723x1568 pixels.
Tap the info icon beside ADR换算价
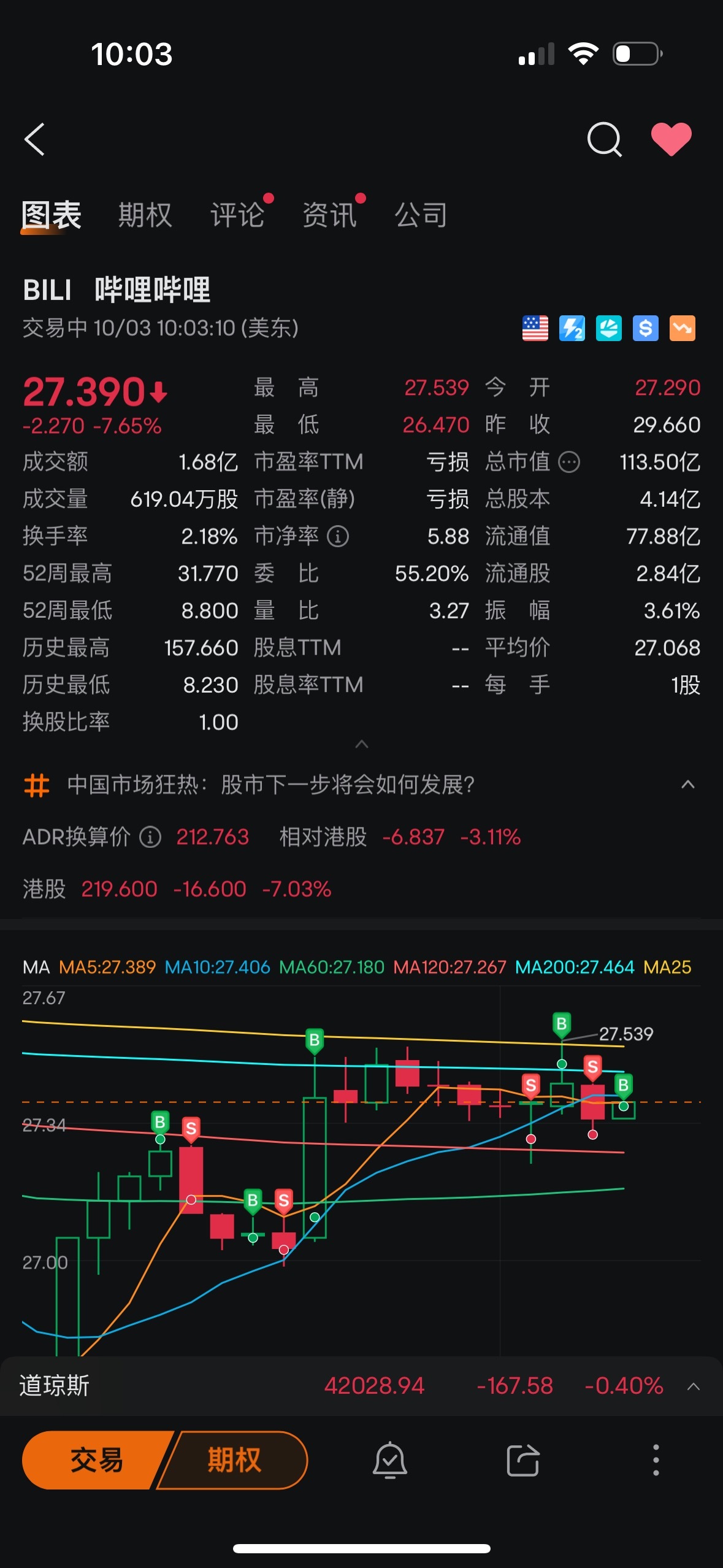point(150,837)
